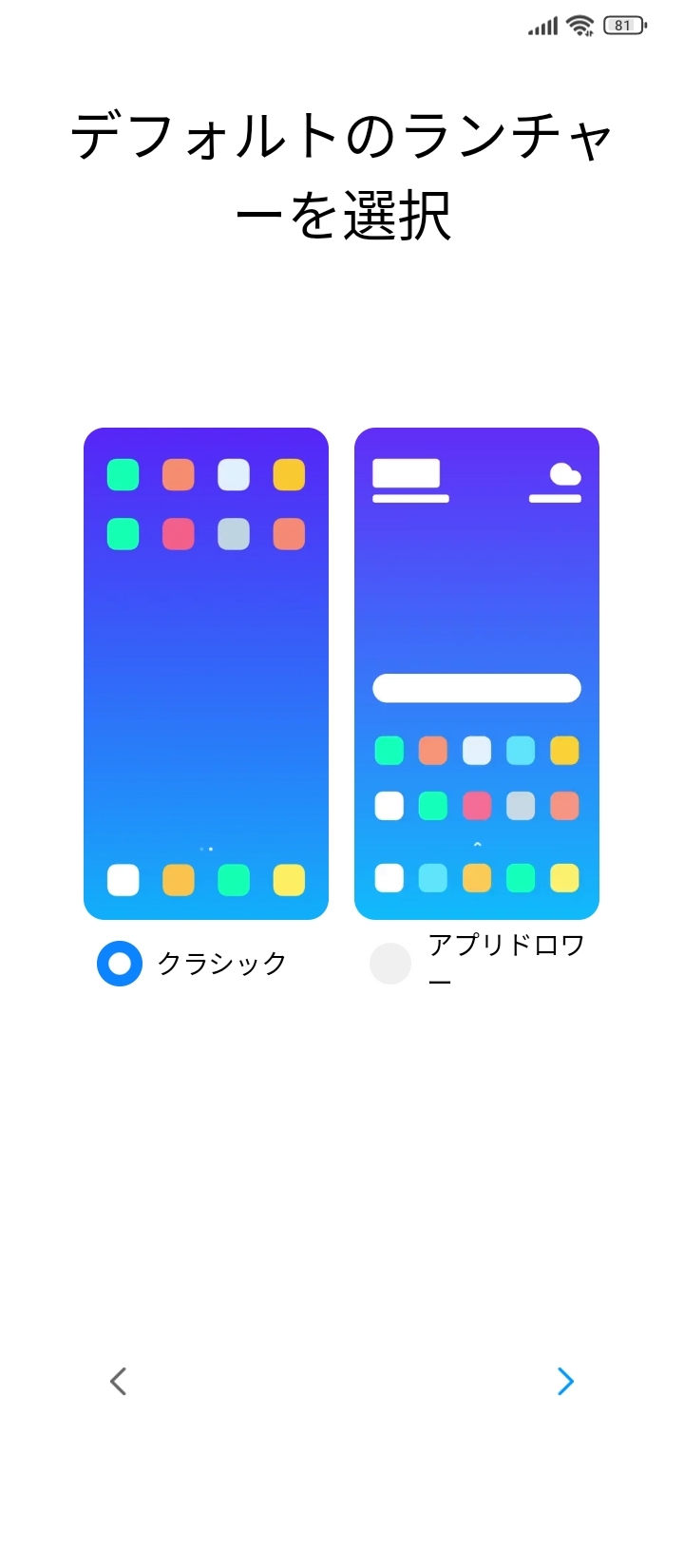Click the clock widget in the app drawer preview
The height and width of the screenshot is (1568, 684).
click(x=408, y=475)
